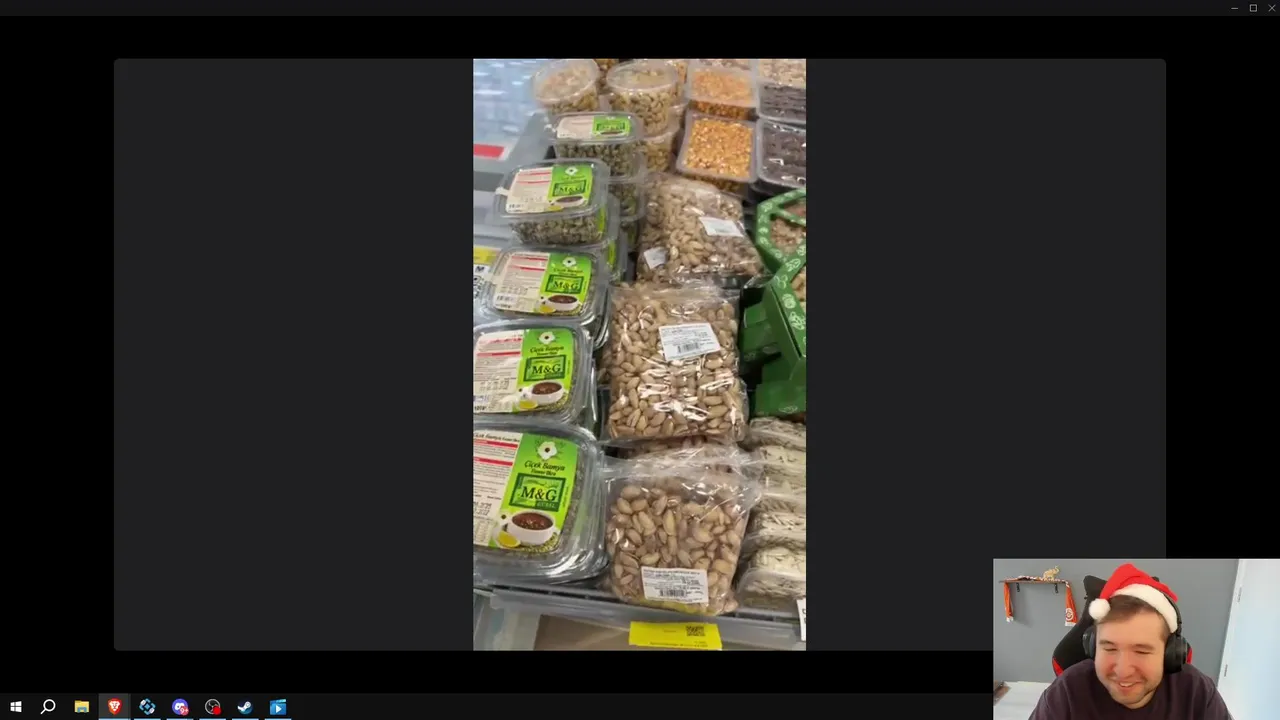Open the taskbar search
This screenshot has width=1280, height=720.
coord(48,707)
